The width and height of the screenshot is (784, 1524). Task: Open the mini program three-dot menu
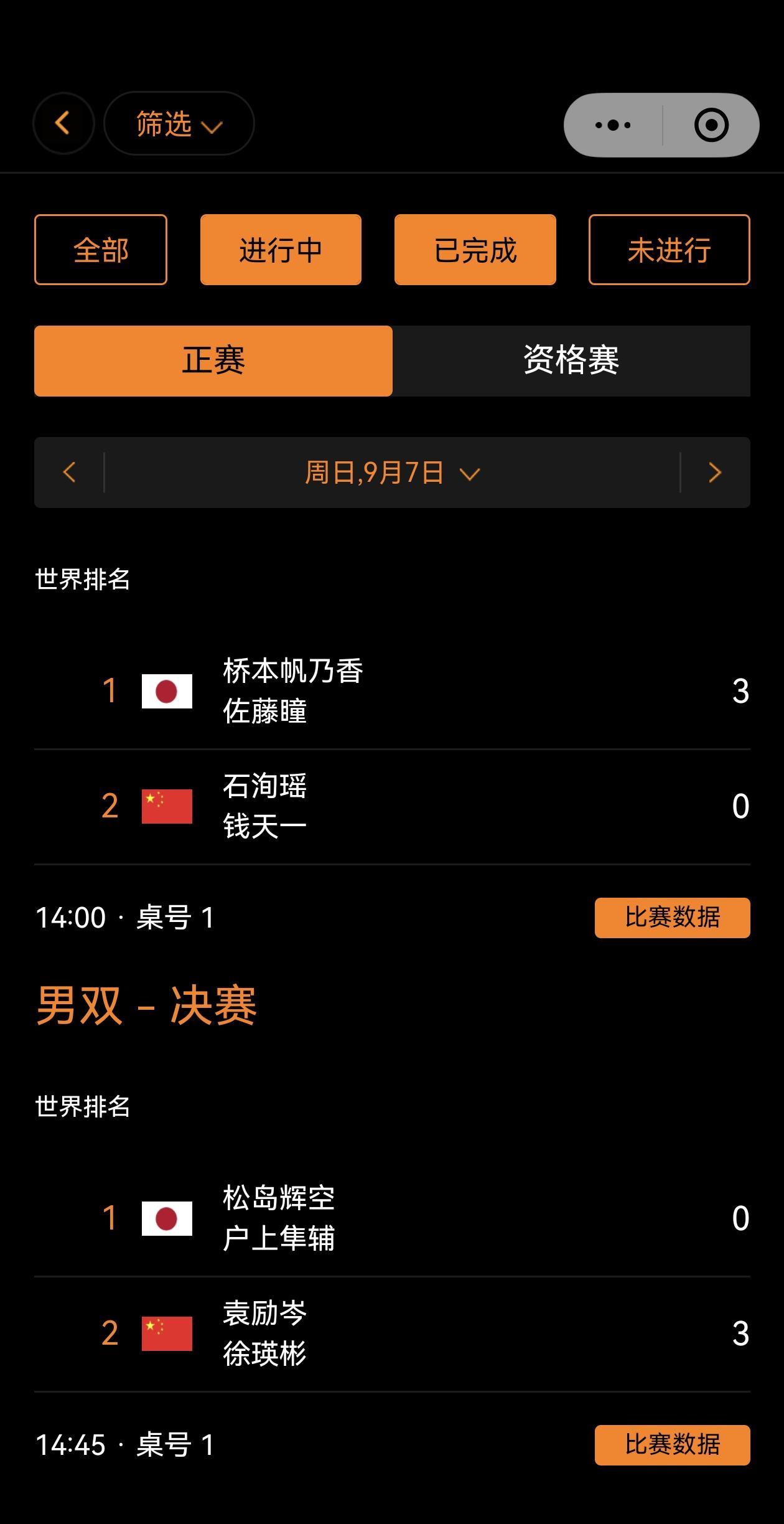click(613, 125)
